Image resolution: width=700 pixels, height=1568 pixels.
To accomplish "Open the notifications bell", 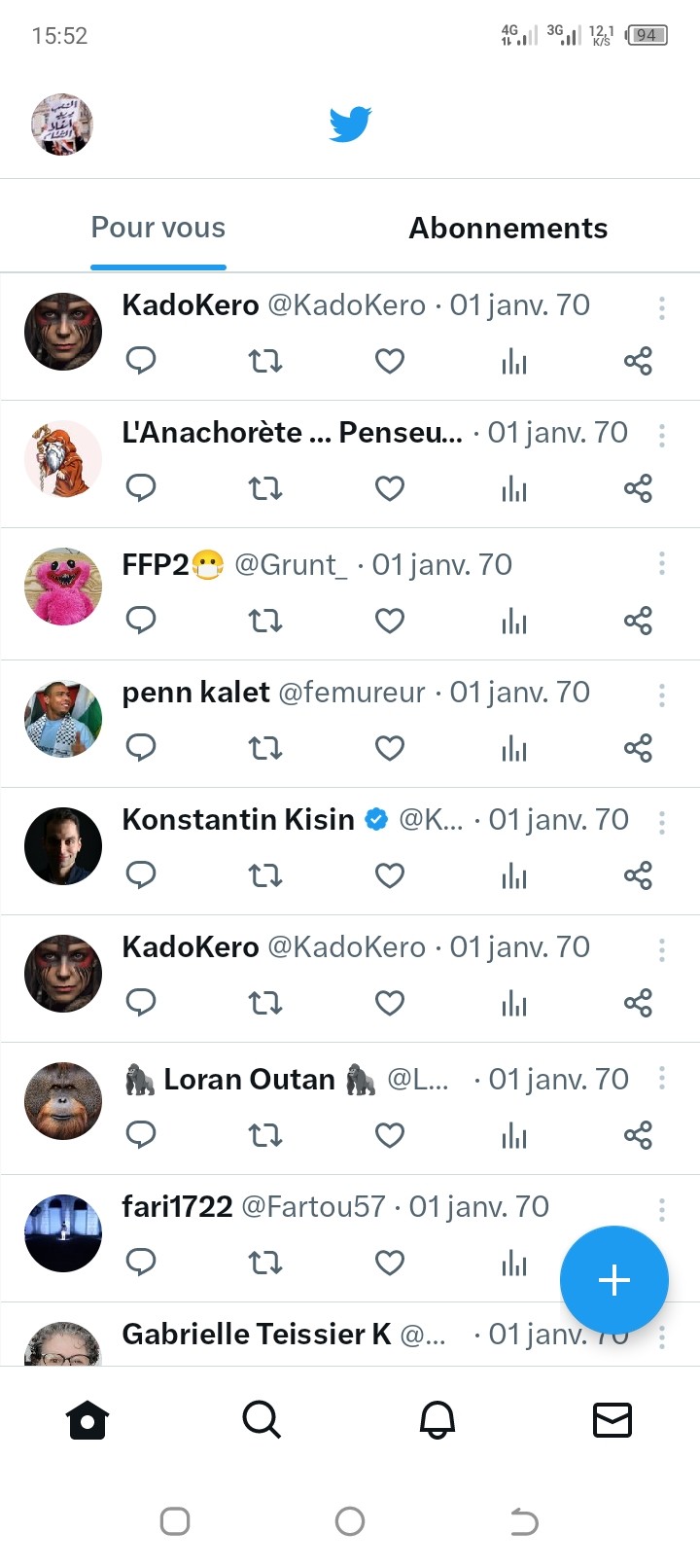I will click(x=437, y=1420).
